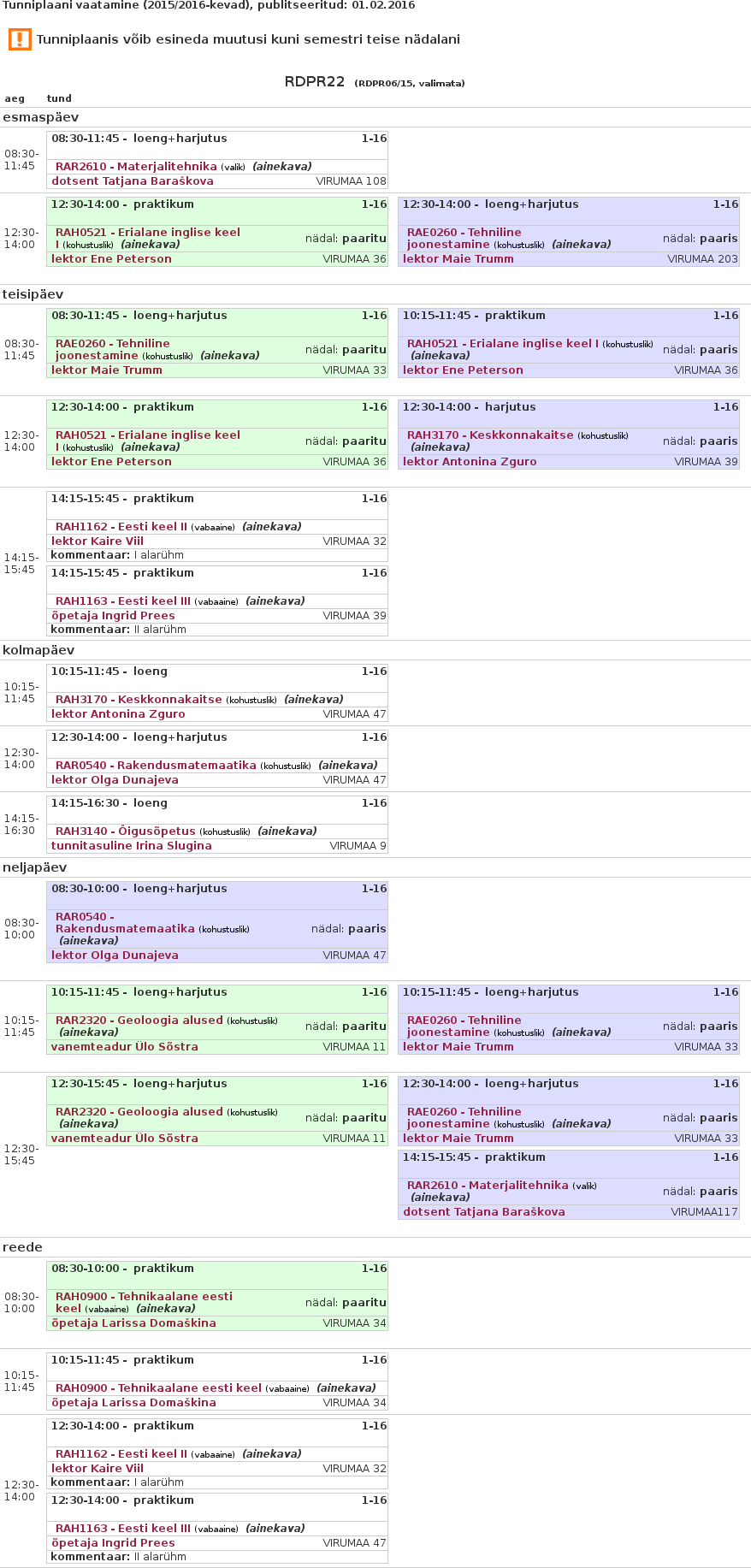Open RAH1162 Eesti keel II link under teisipäev
751x1568 pixels.
pyautogui.click(x=121, y=527)
